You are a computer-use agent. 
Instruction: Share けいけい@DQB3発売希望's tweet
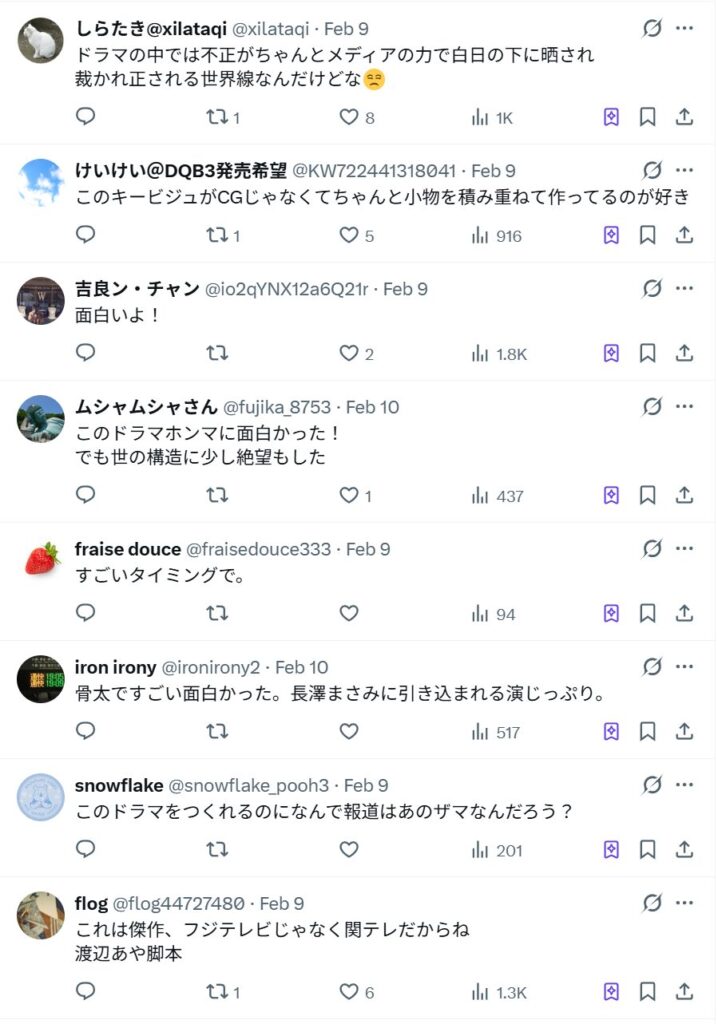(685, 235)
